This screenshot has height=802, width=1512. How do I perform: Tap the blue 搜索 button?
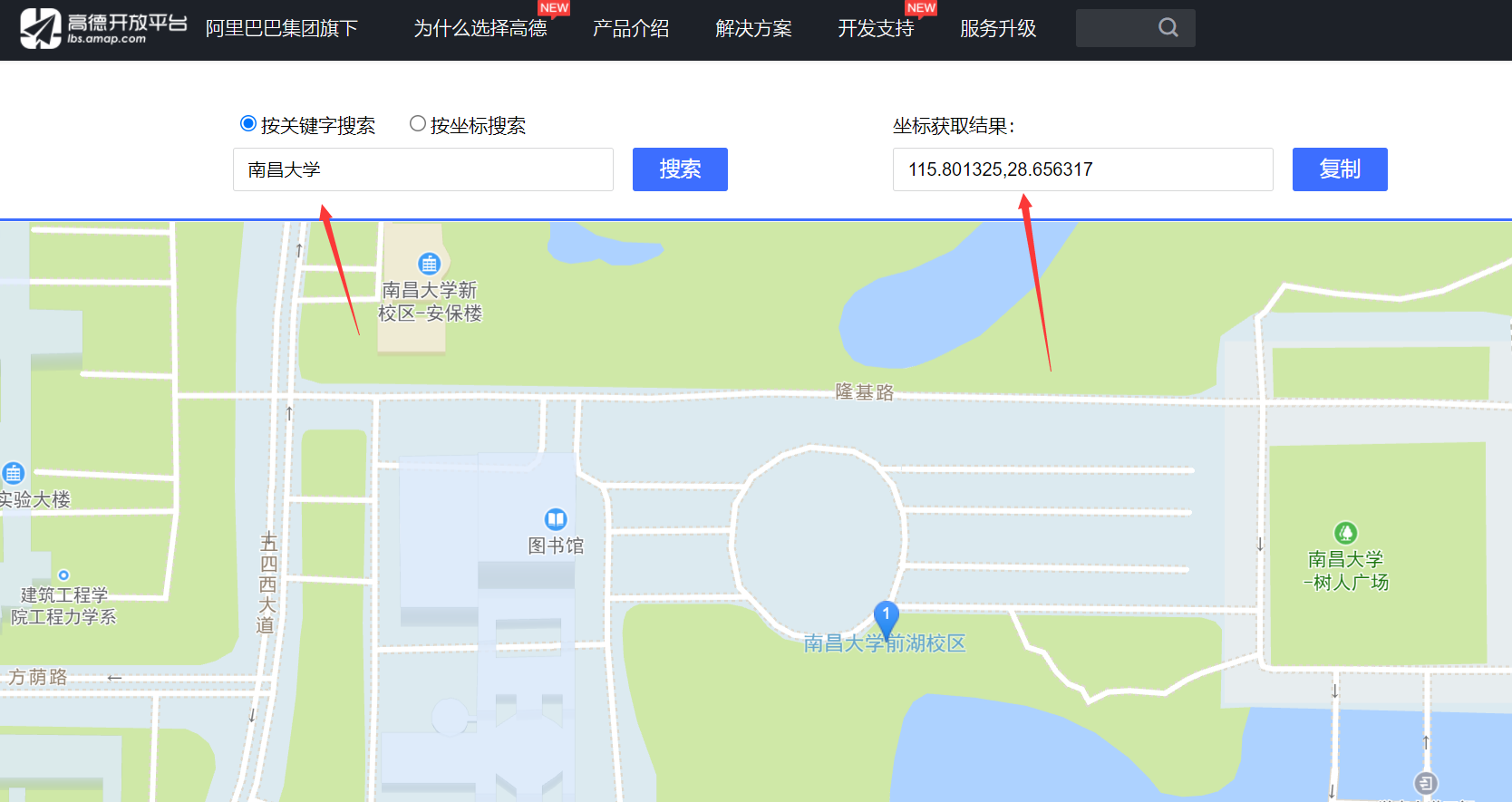pos(680,169)
